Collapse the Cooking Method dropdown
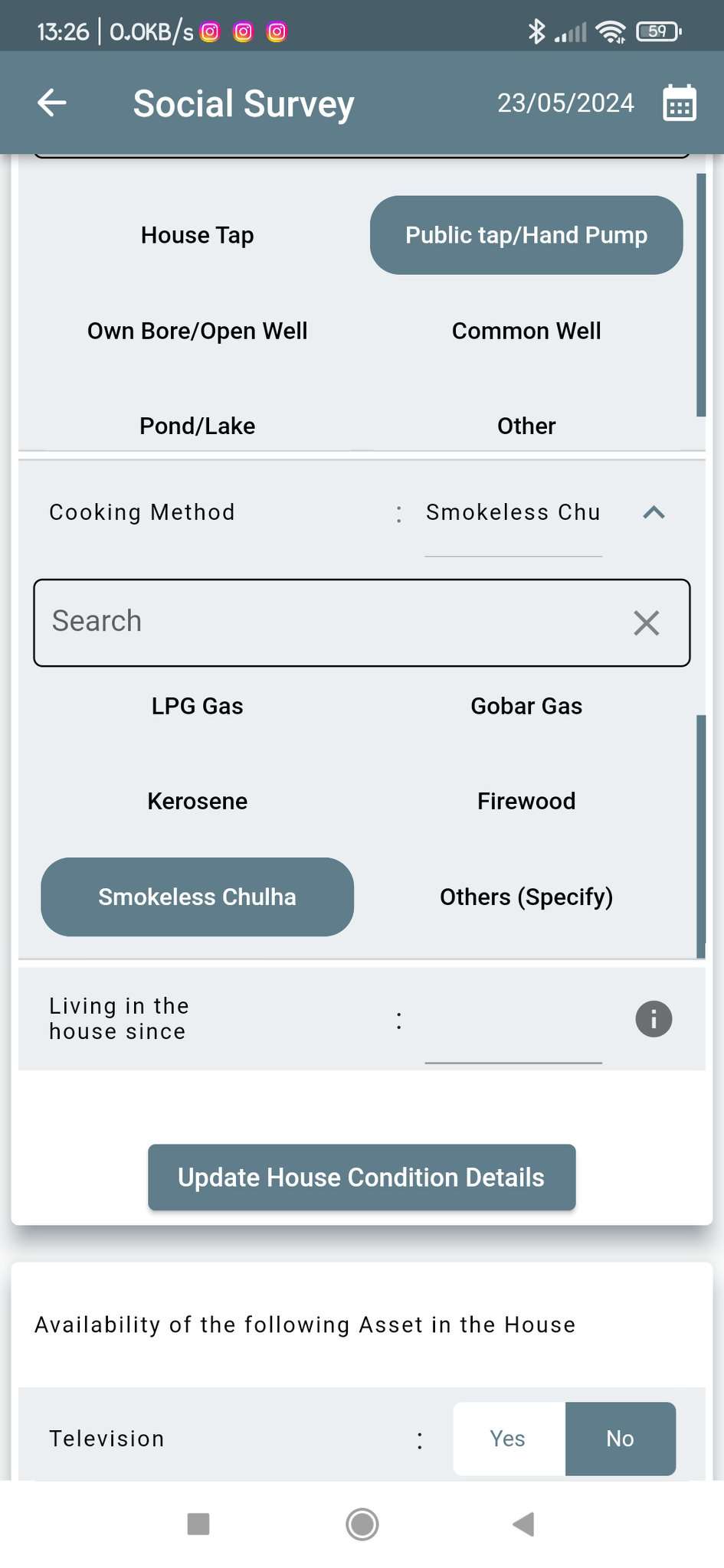This screenshot has width=724, height=1568. [654, 512]
